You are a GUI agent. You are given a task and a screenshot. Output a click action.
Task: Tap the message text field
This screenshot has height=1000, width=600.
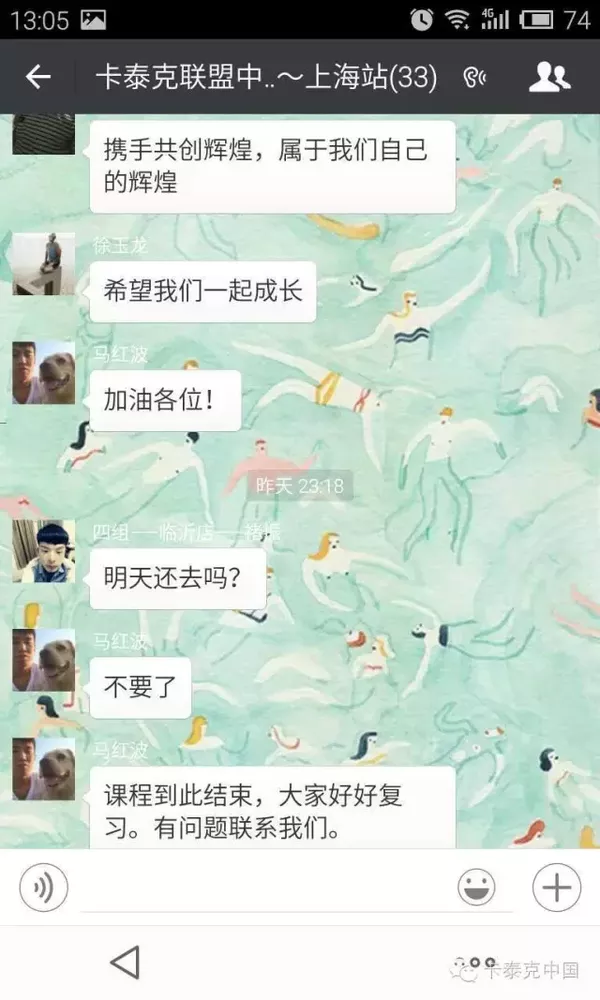click(x=265, y=886)
